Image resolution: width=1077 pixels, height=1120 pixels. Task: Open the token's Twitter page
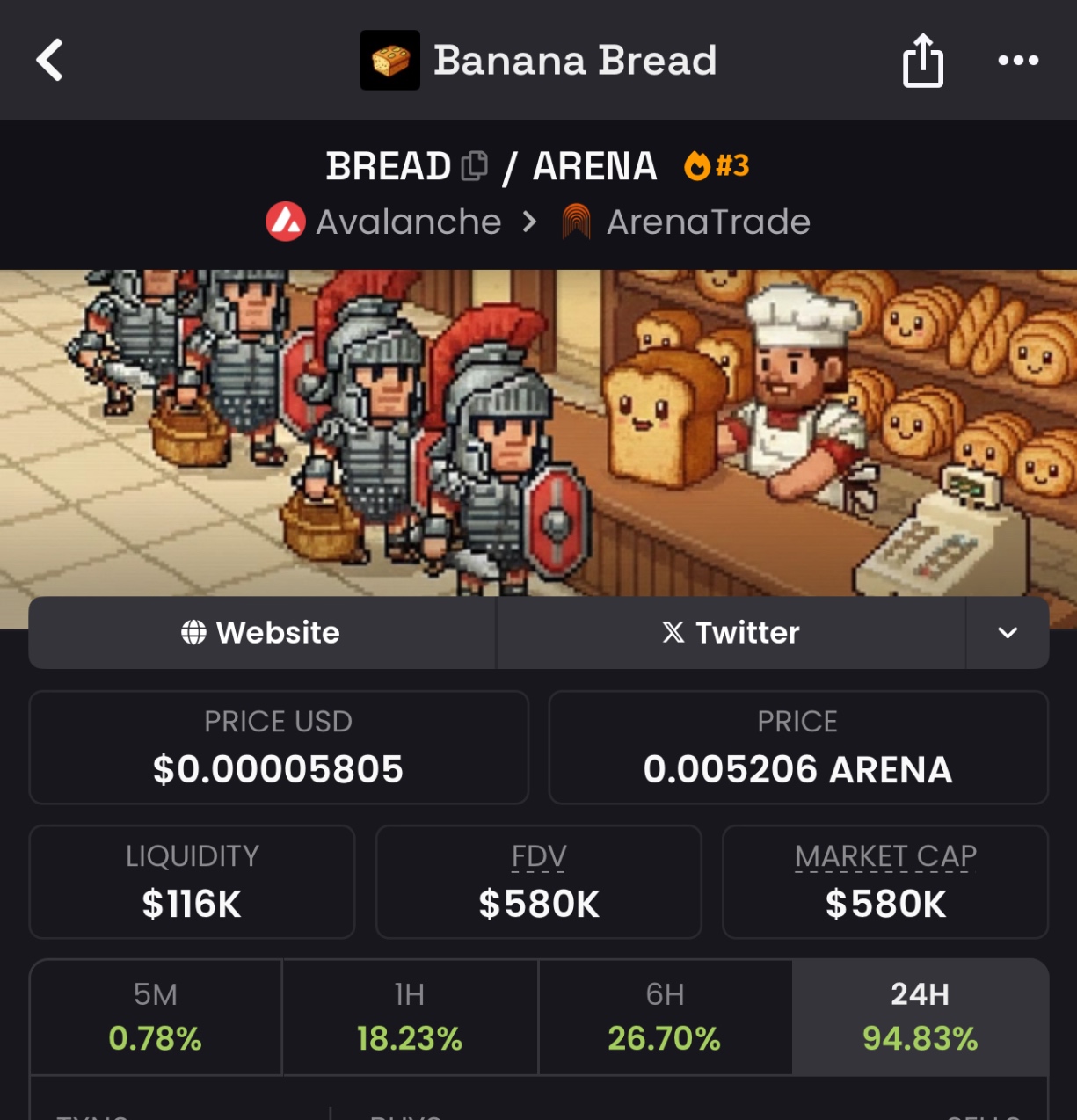click(731, 633)
